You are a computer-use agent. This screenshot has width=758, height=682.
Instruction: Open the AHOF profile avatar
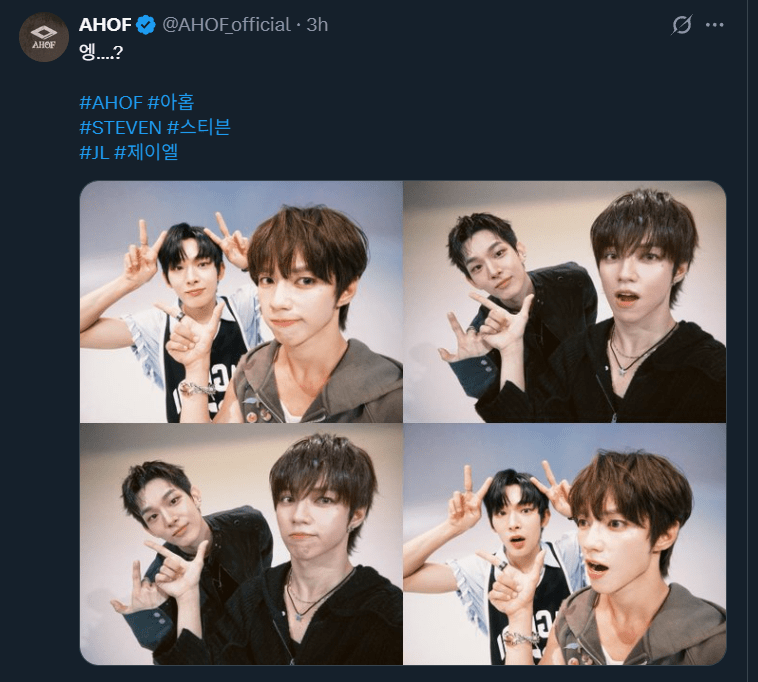[44, 37]
